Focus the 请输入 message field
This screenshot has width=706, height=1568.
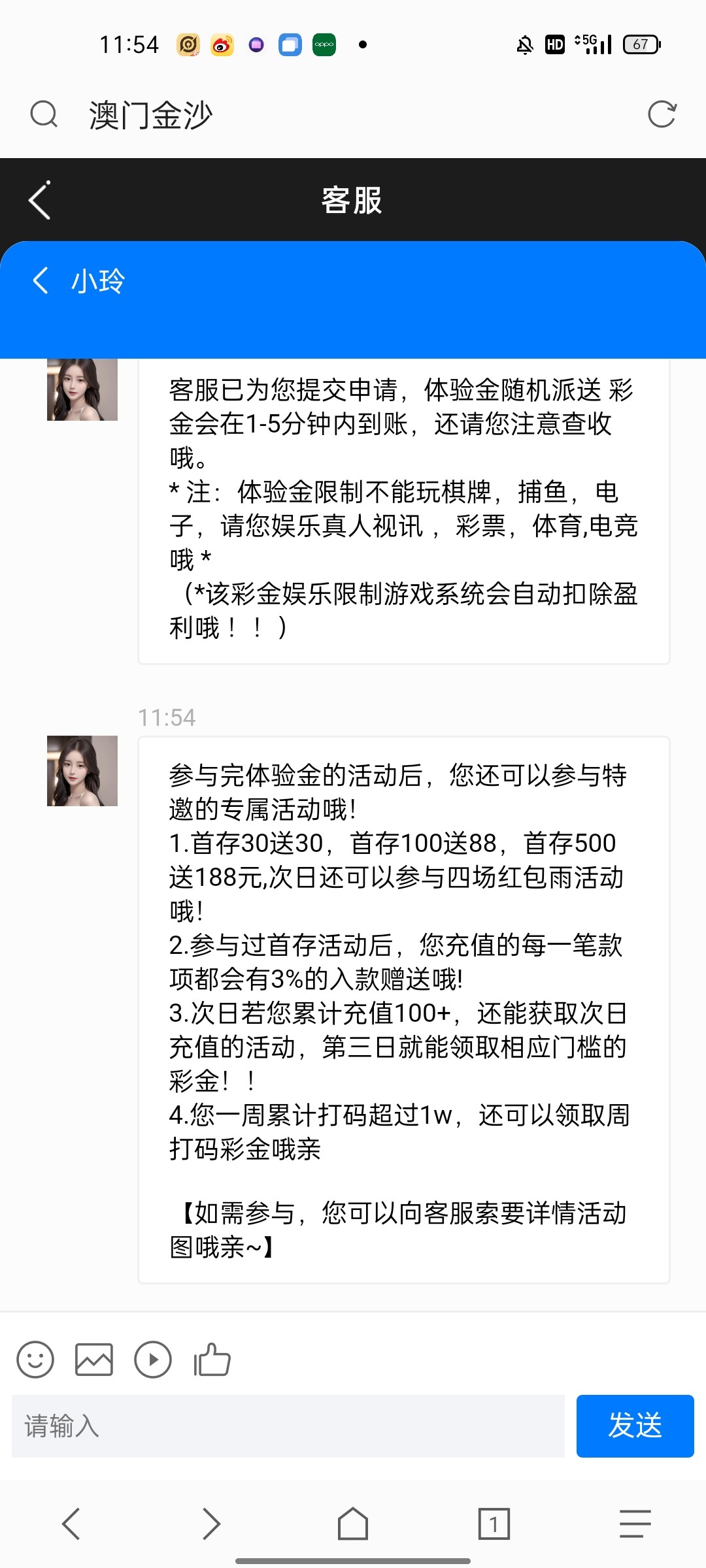(x=288, y=1426)
